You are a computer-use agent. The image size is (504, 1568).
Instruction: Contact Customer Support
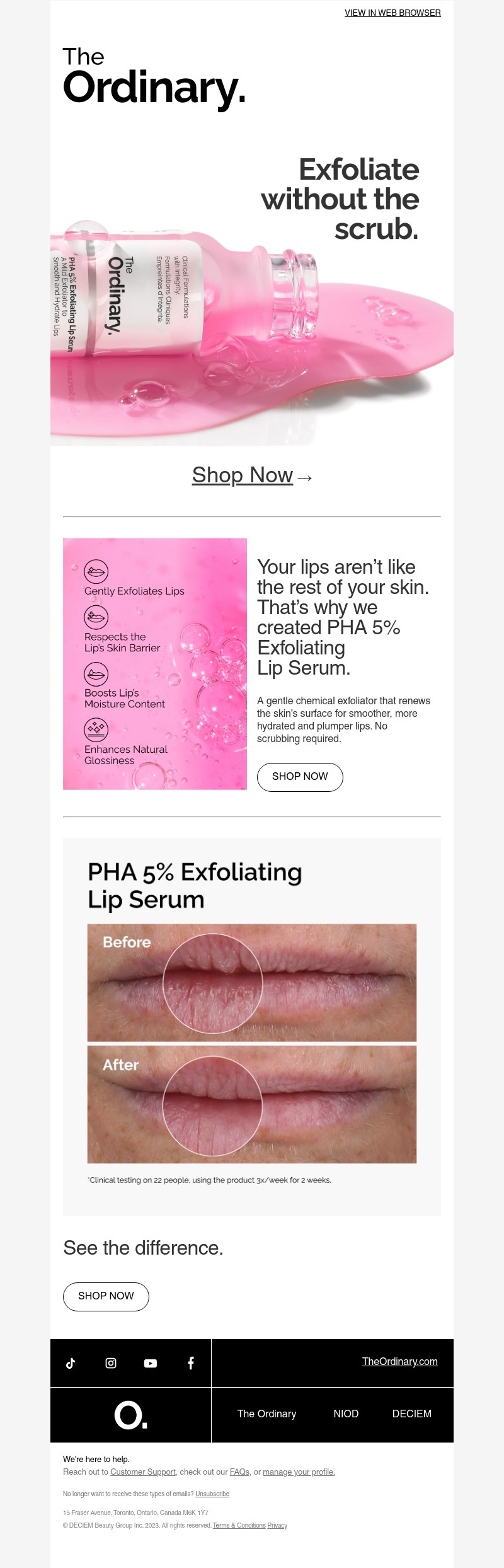pyautogui.click(x=143, y=1472)
